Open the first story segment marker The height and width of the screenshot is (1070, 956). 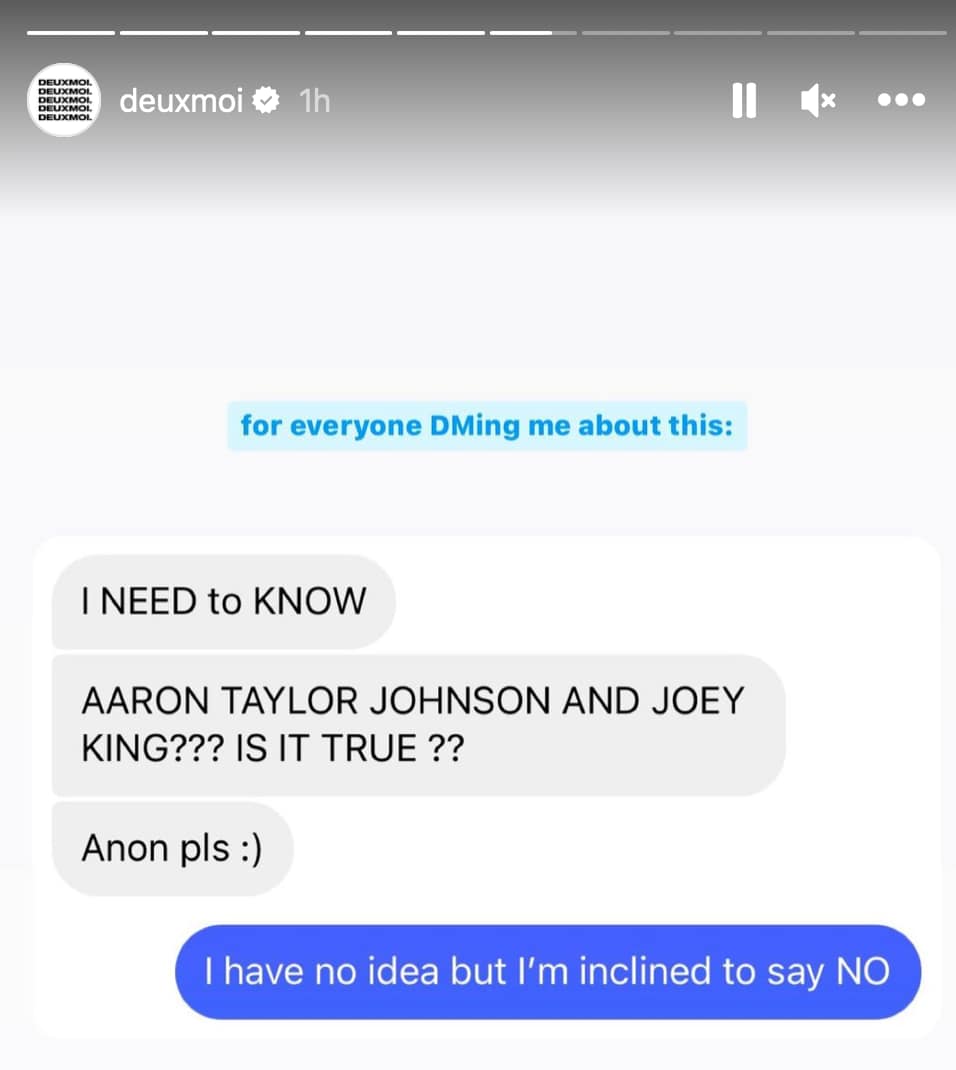click(x=71, y=31)
